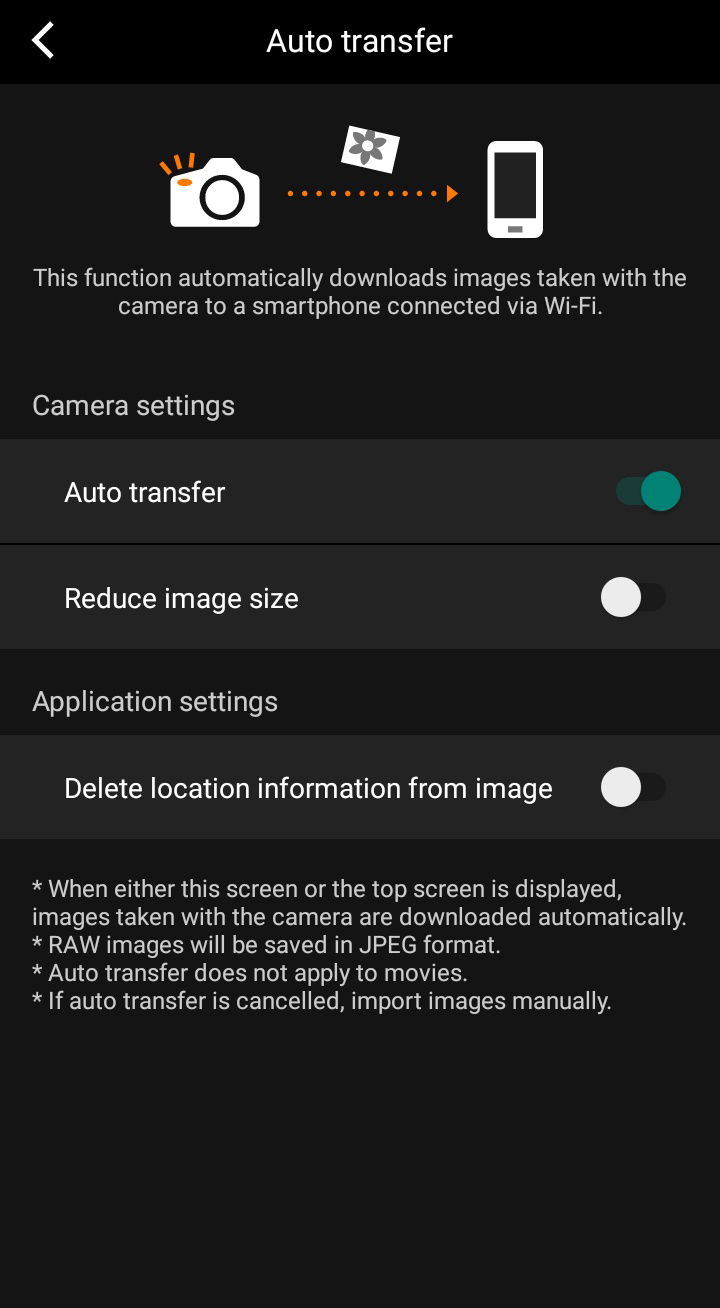The height and width of the screenshot is (1308, 720).
Task: Turn off the Auto transfer switch
Action: pos(647,491)
